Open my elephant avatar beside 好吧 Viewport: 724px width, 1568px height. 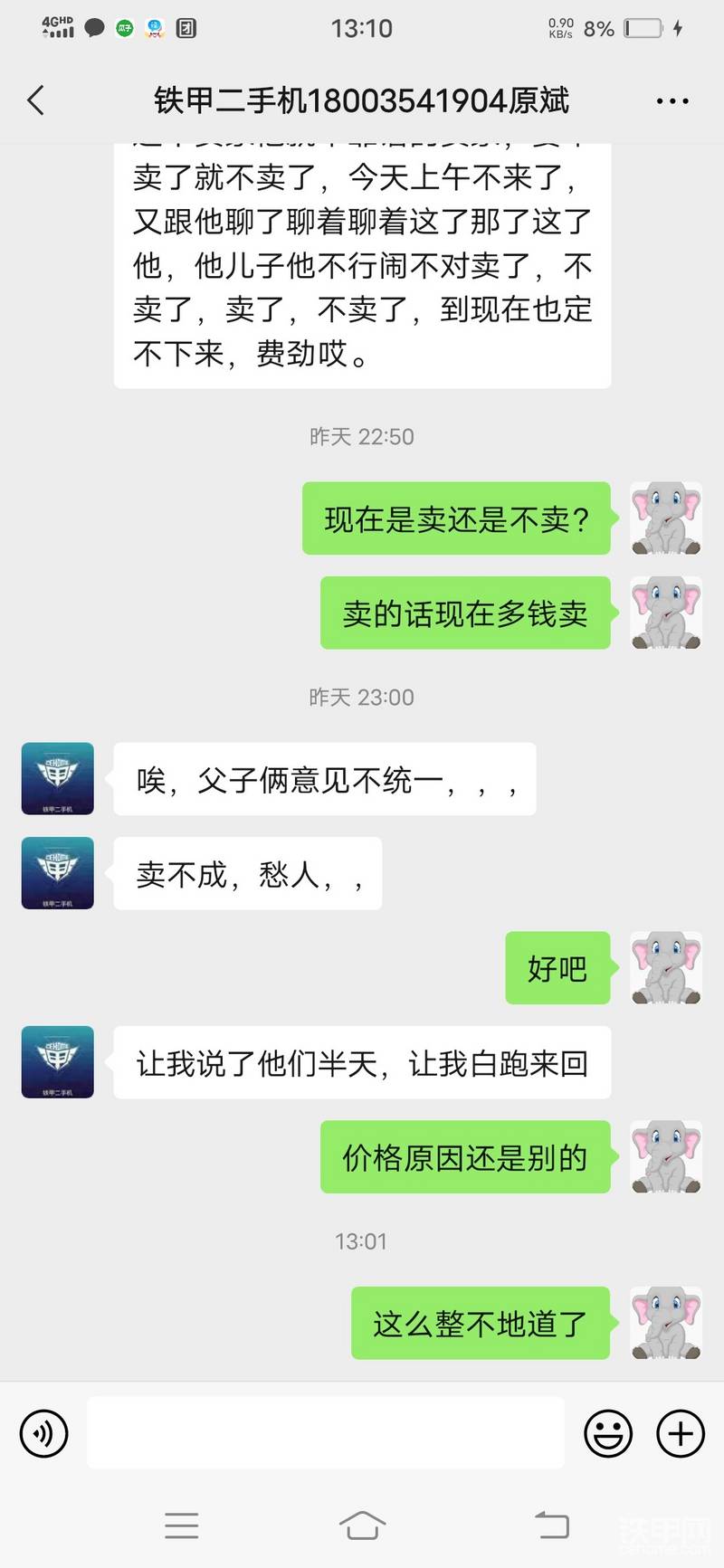click(x=666, y=968)
